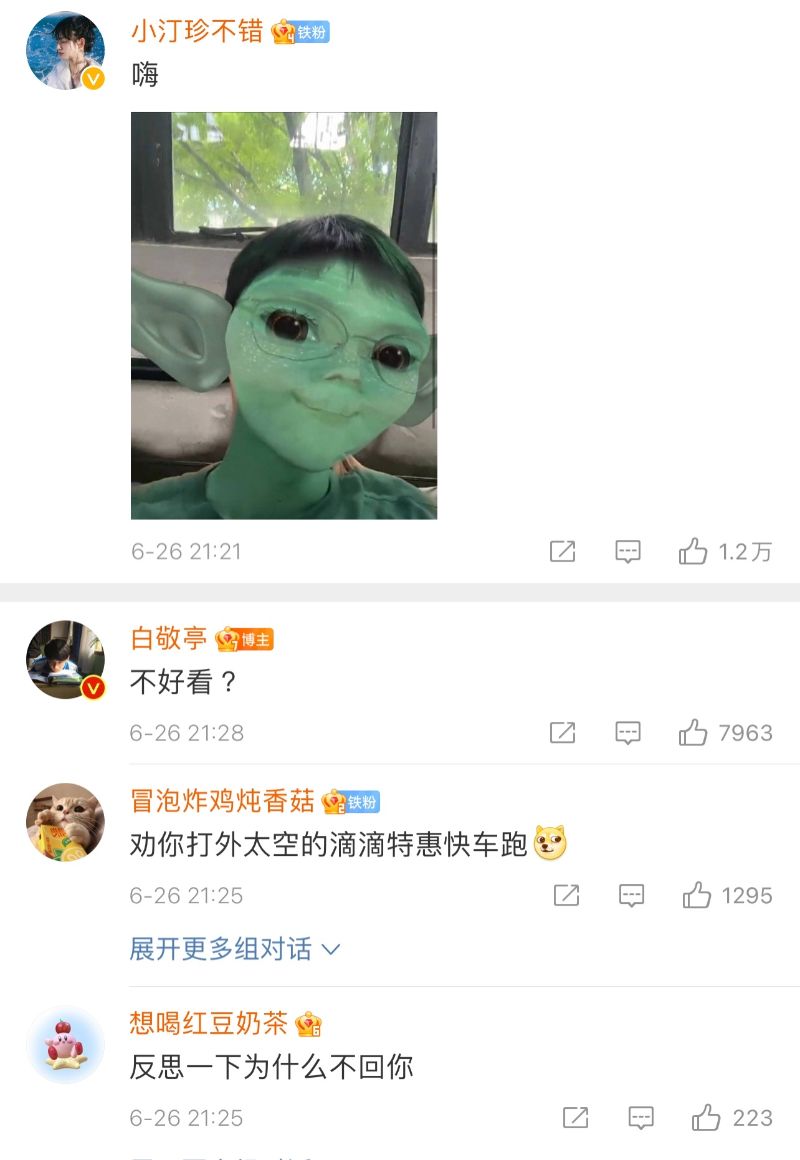Like 白敬亭's comment 不好看
The height and width of the screenshot is (1160, 800).
click(x=693, y=733)
